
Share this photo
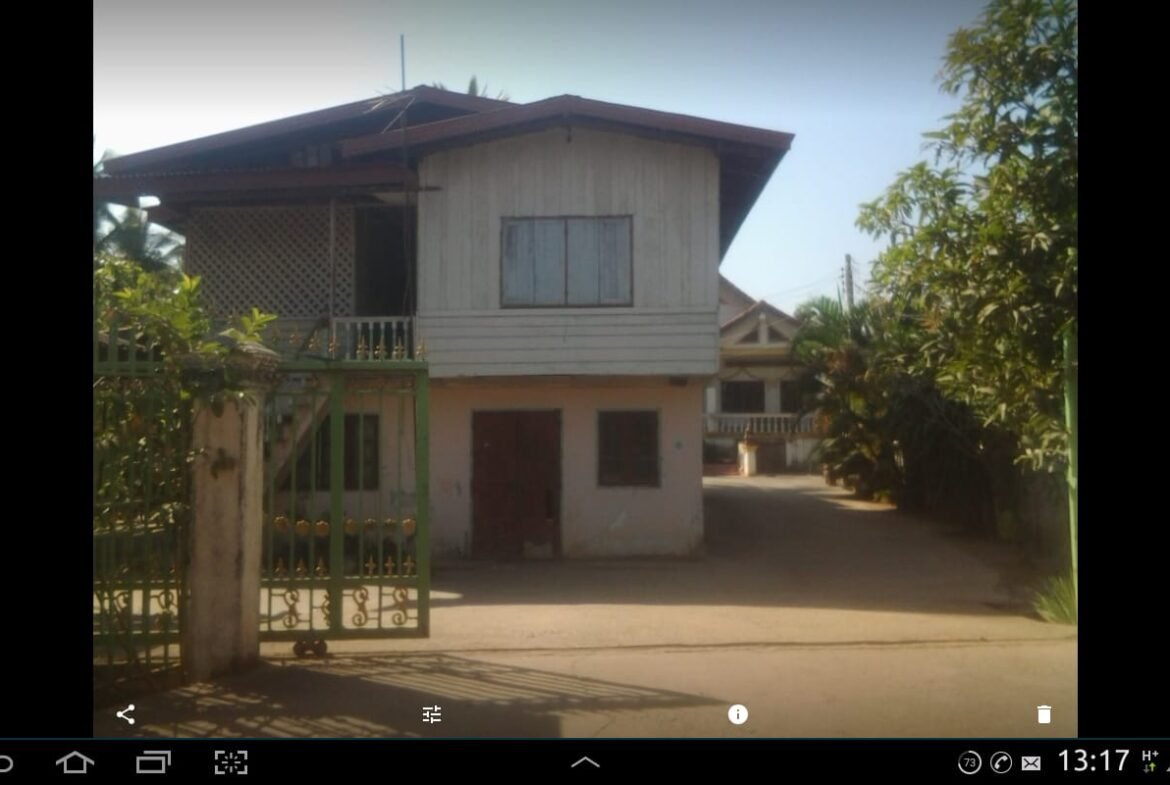pos(125,714)
